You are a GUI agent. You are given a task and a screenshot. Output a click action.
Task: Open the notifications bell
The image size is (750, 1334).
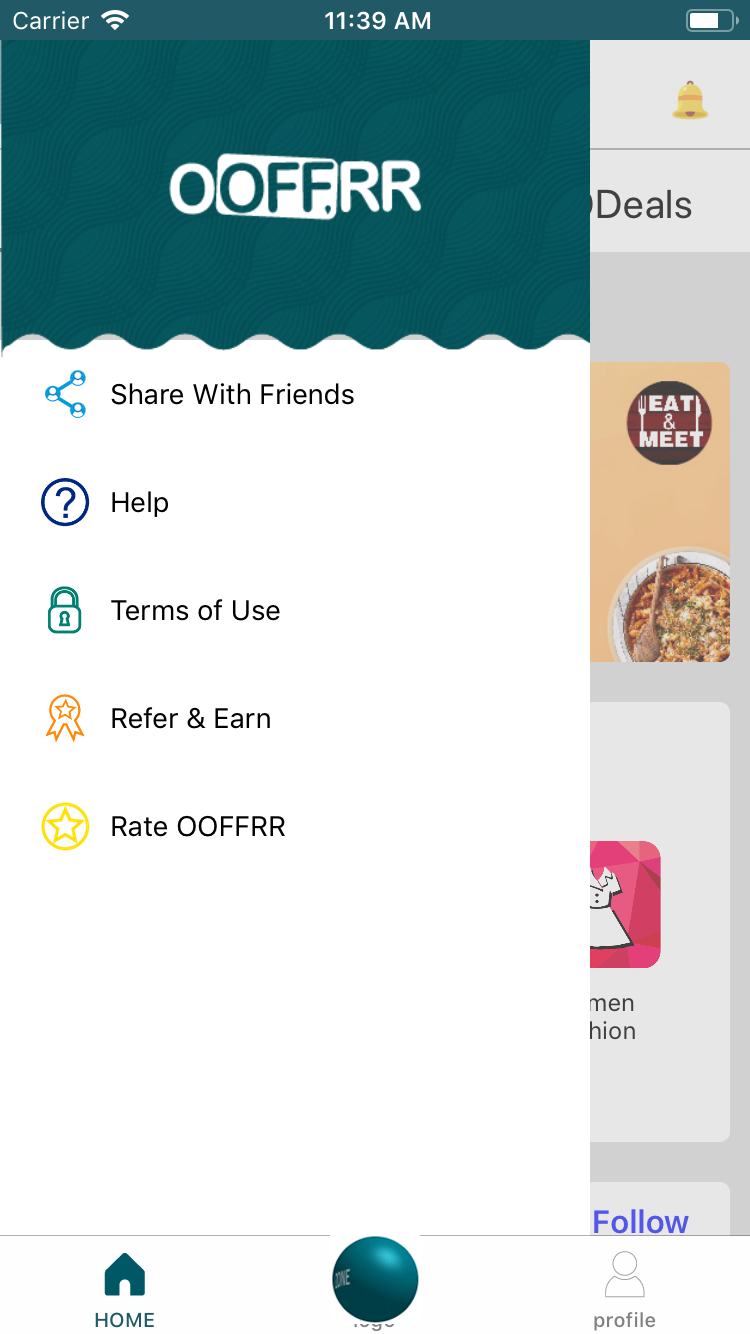[690, 100]
